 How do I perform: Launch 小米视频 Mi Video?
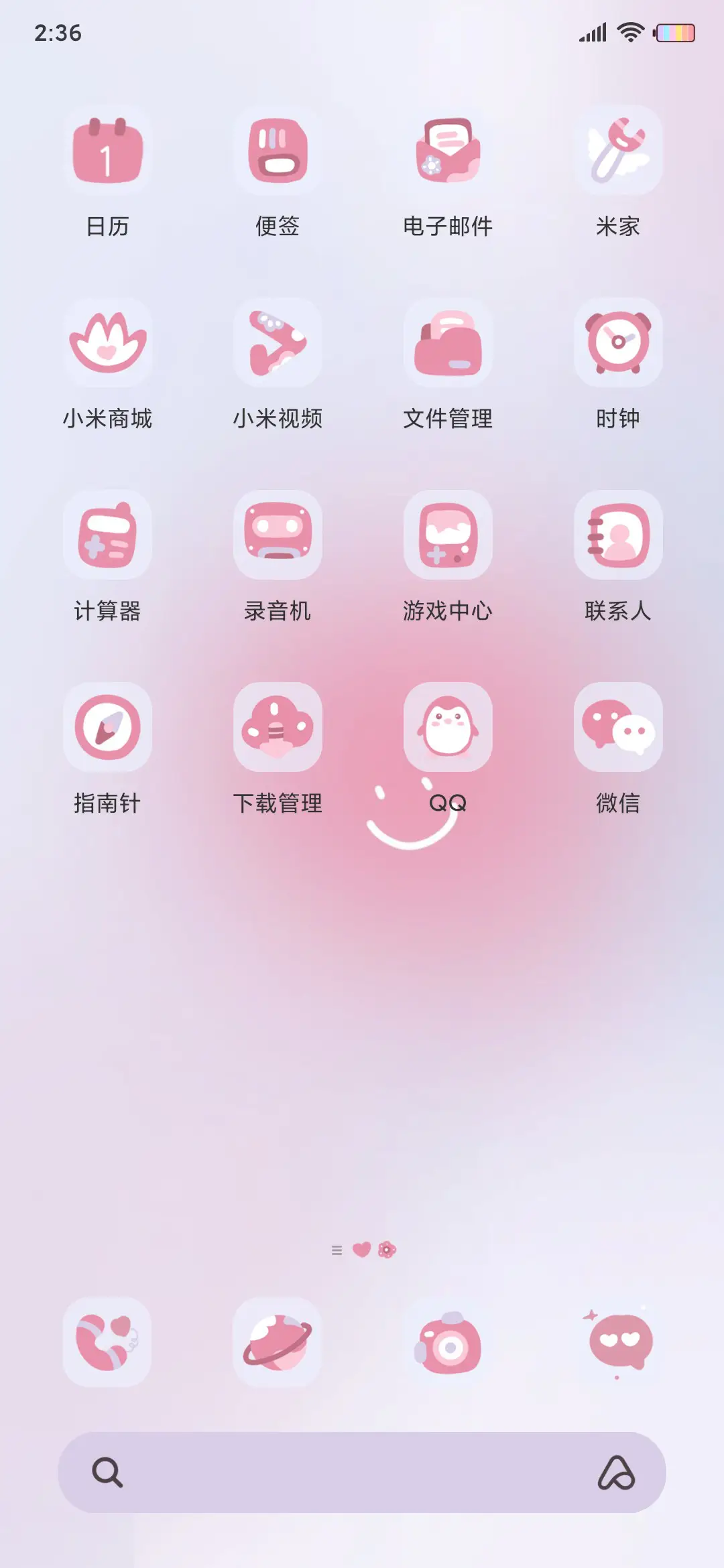[x=278, y=344]
